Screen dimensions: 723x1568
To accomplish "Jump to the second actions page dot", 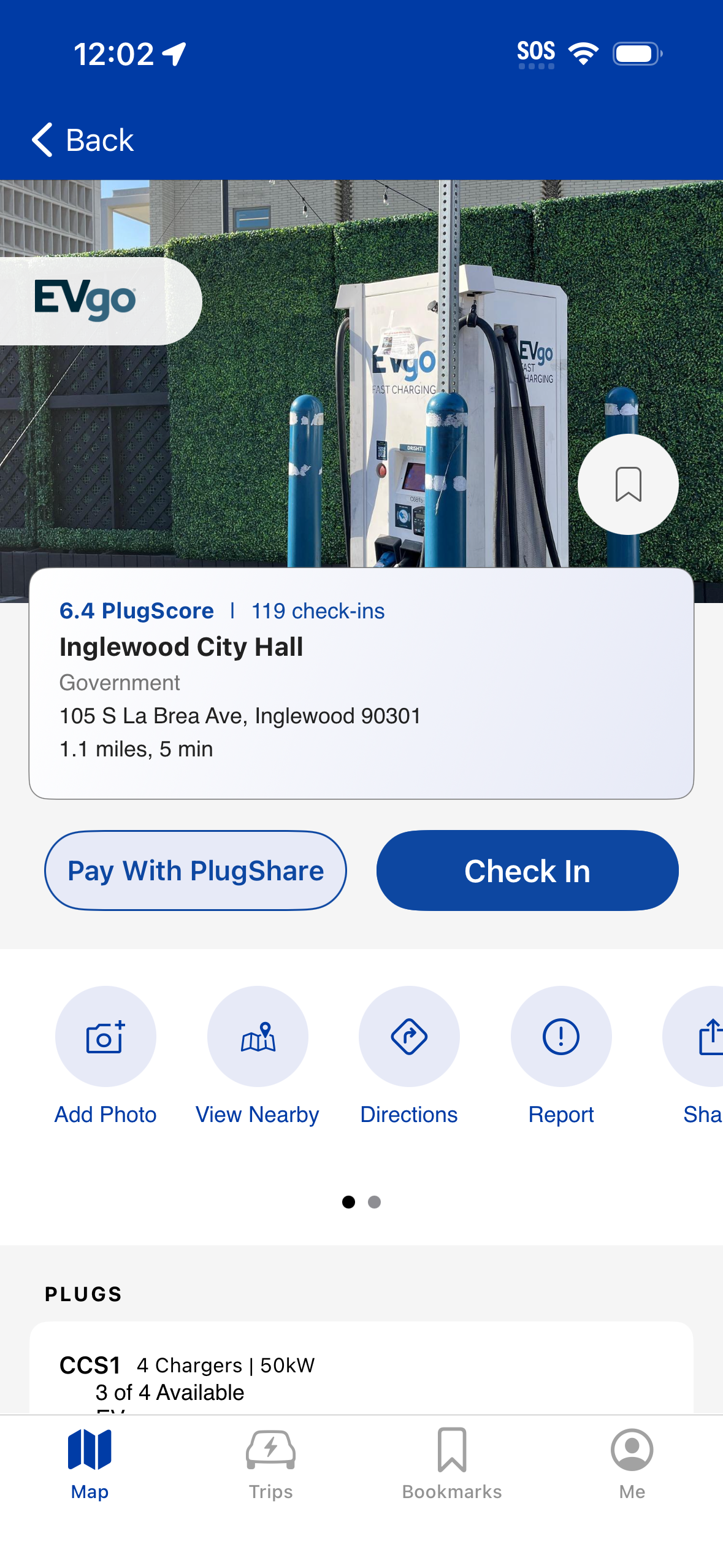I will [x=374, y=1202].
